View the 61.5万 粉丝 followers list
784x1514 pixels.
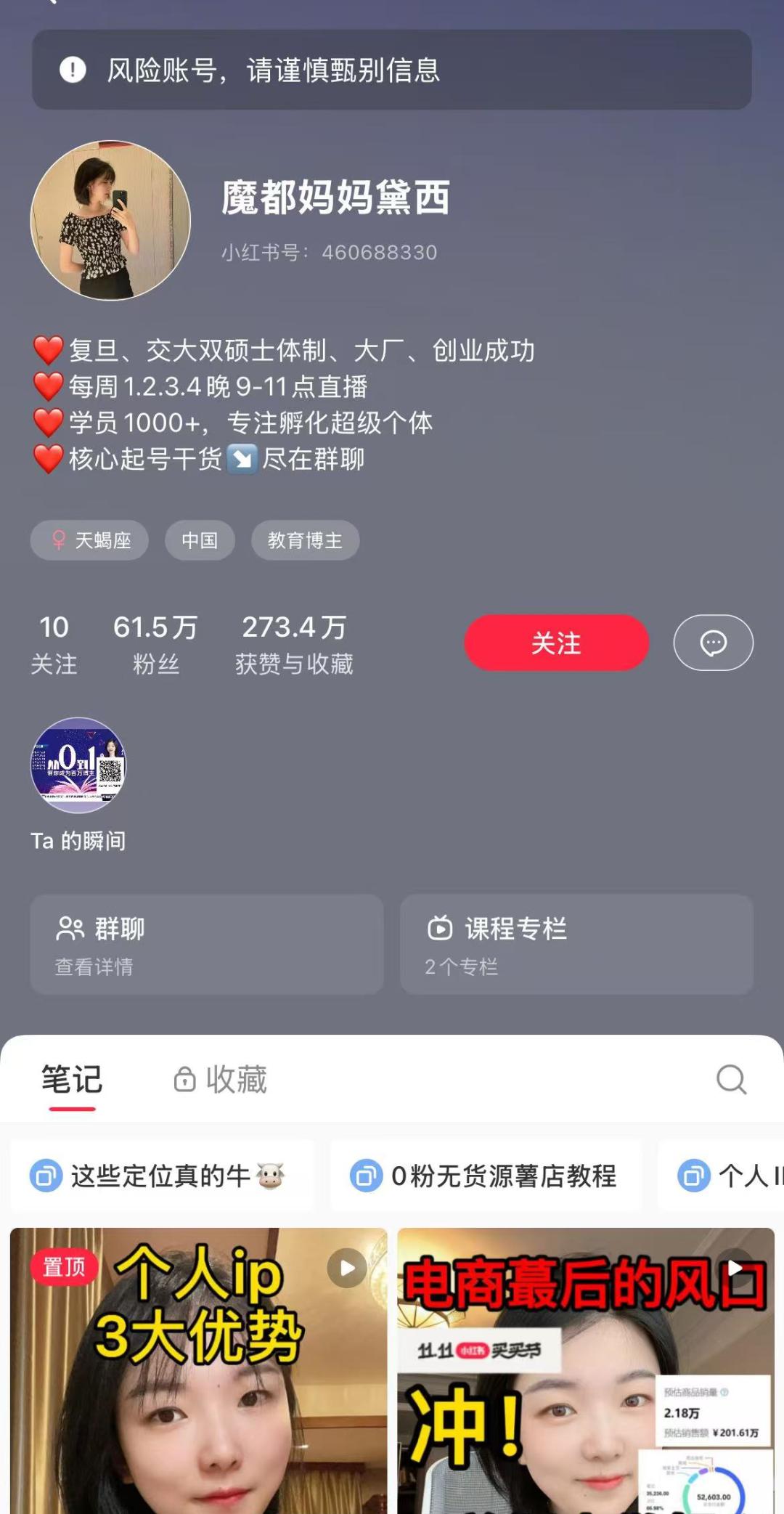coord(155,643)
